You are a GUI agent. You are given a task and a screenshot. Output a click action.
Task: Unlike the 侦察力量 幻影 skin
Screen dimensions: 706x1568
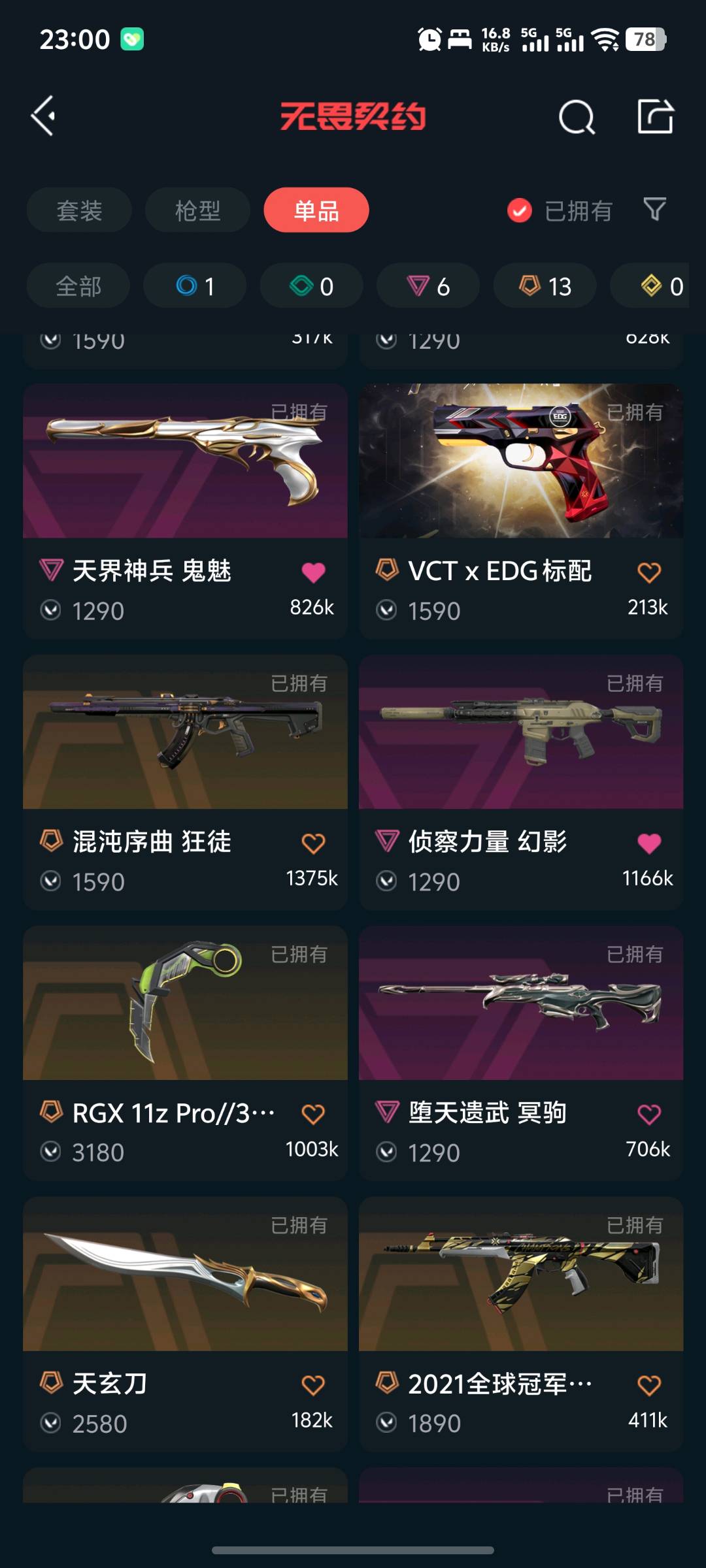(649, 843)
